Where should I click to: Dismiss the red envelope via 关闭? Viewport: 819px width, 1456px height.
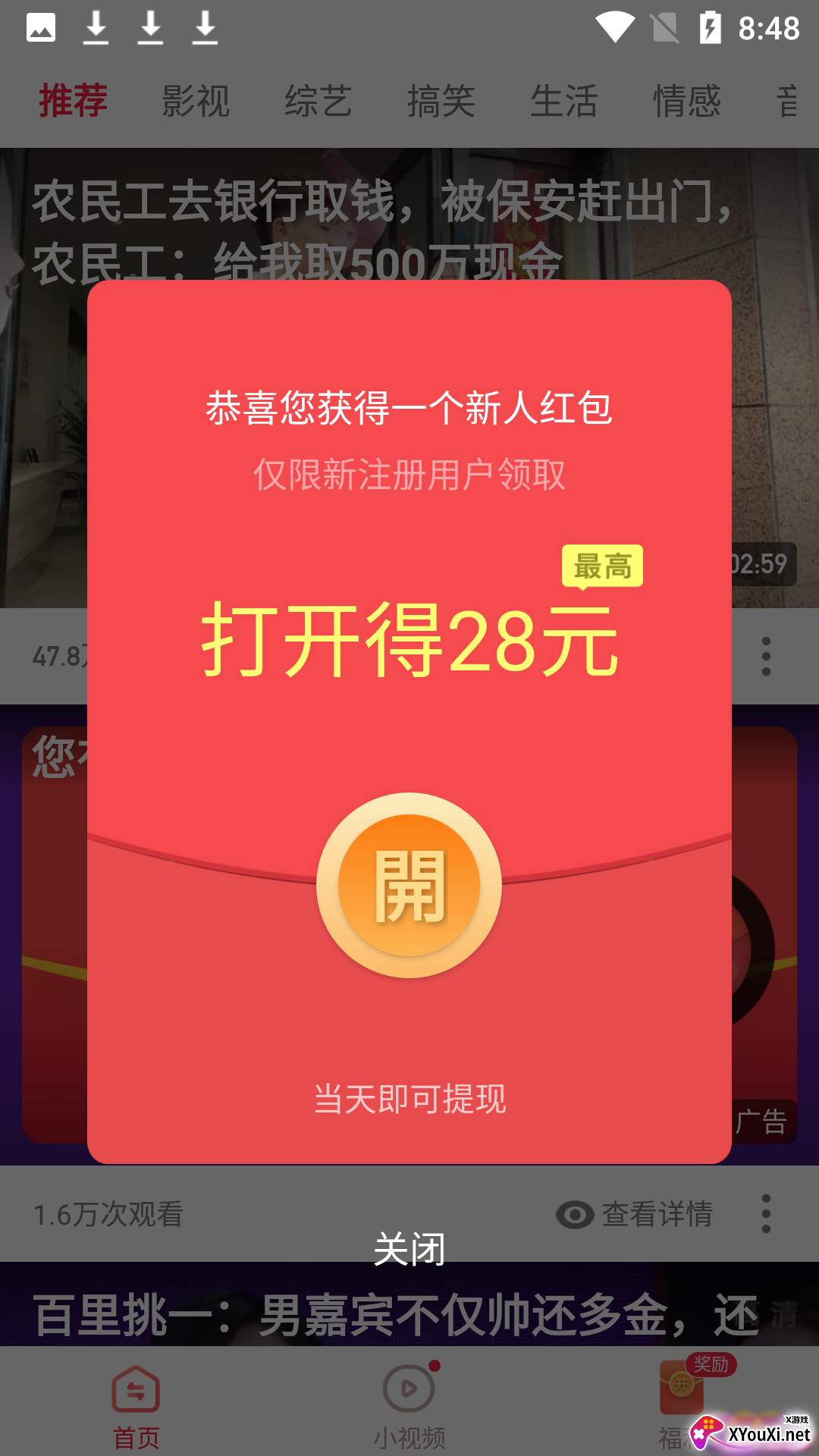[409, 1249]
